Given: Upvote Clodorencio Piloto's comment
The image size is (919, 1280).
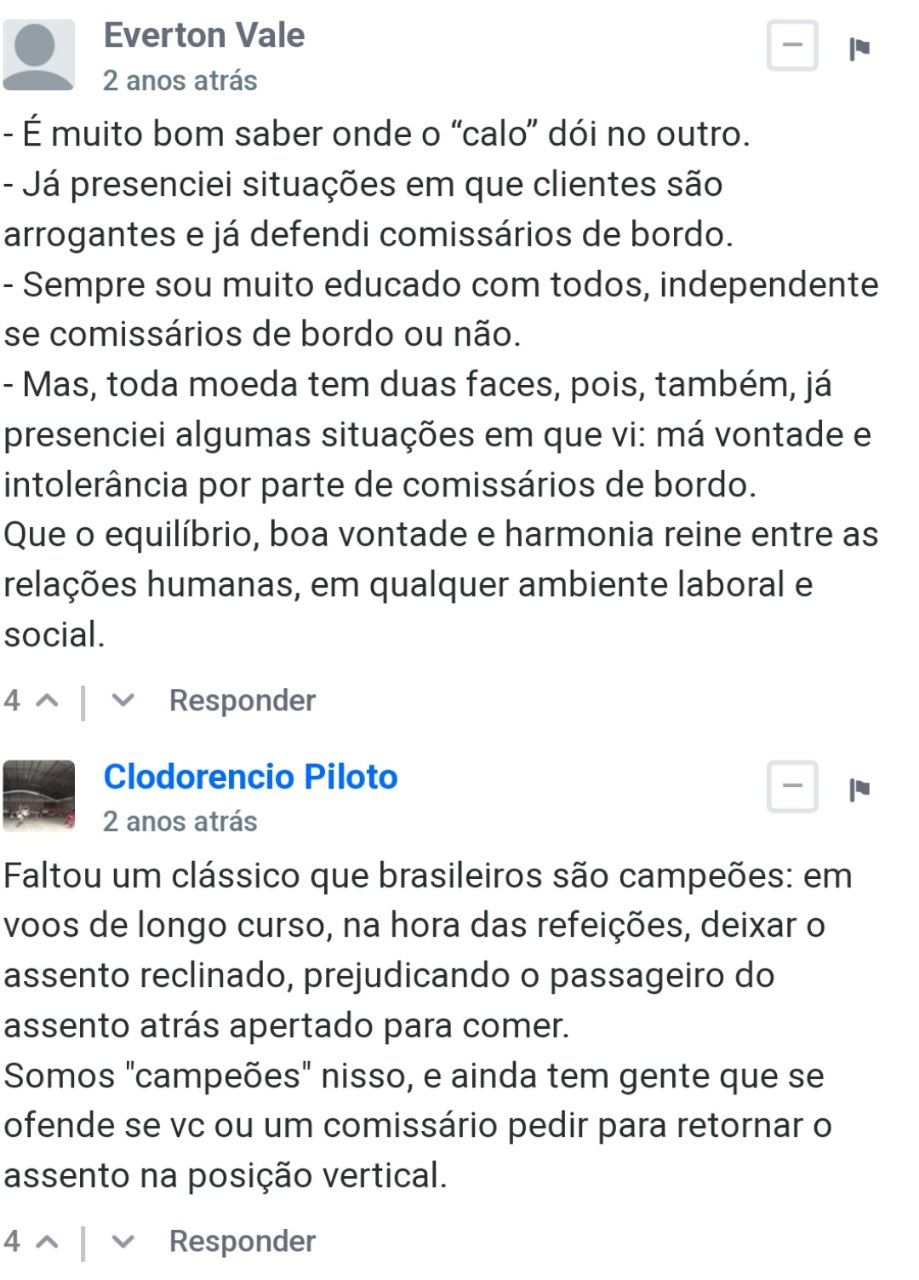Looking at the screenshot, I should point(47,1242).
